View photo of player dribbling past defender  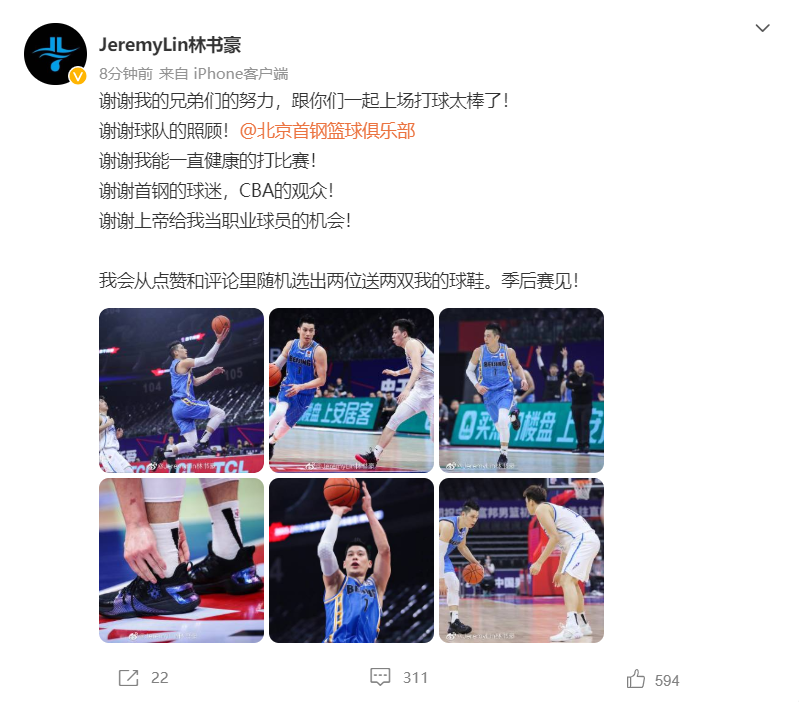pyautogui.click(x=351, y=390)
